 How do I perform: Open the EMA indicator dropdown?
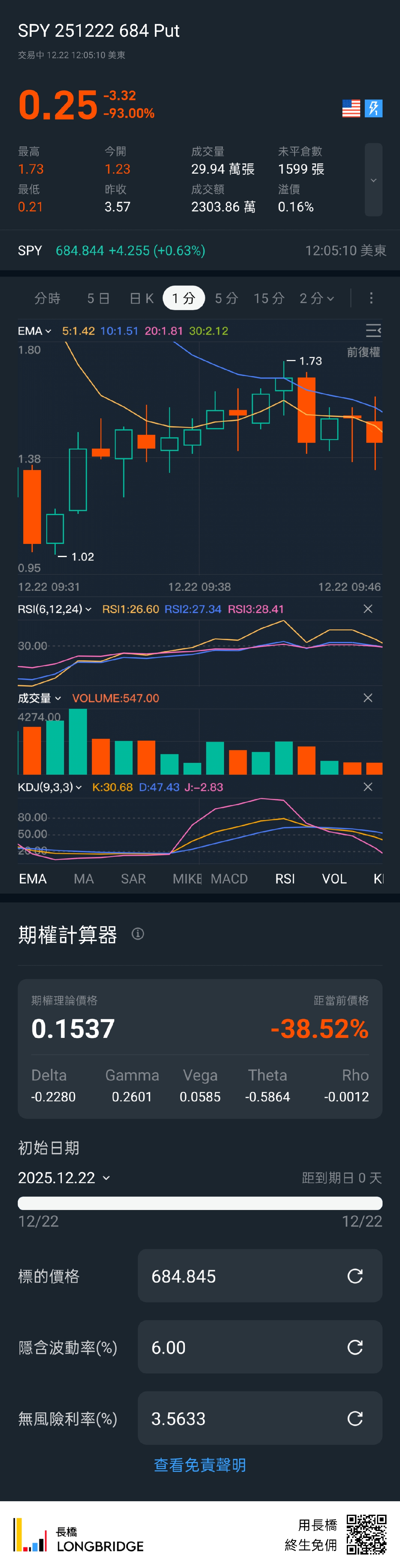[x=35, y=331]
